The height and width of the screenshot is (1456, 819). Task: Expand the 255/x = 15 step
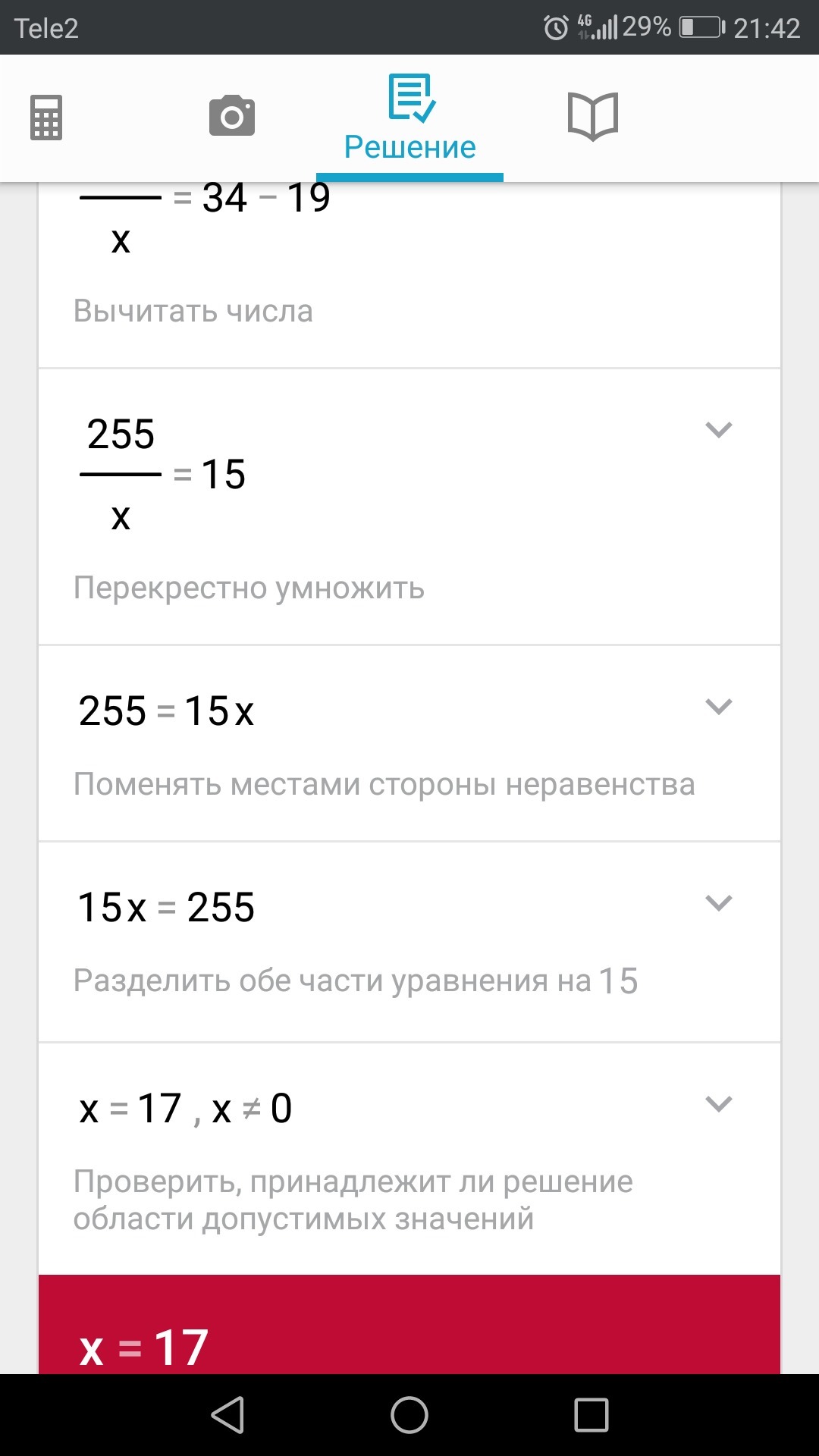718,430
